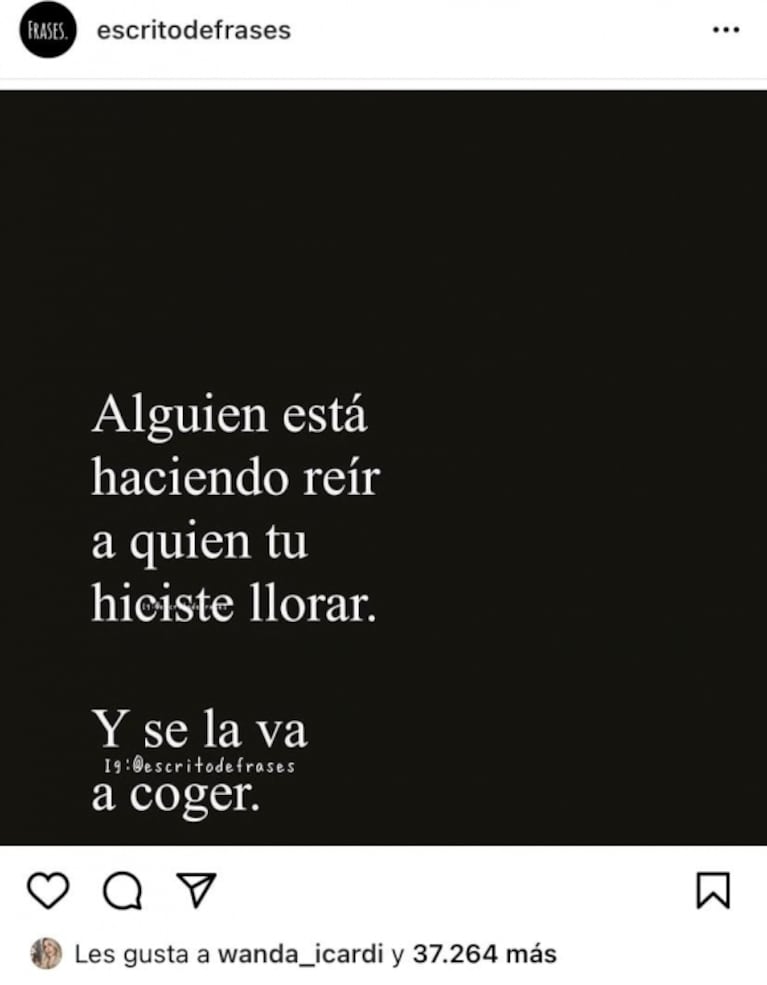Share this post via paper plane icon
767x985 pixels.
[x=196, y=890]
